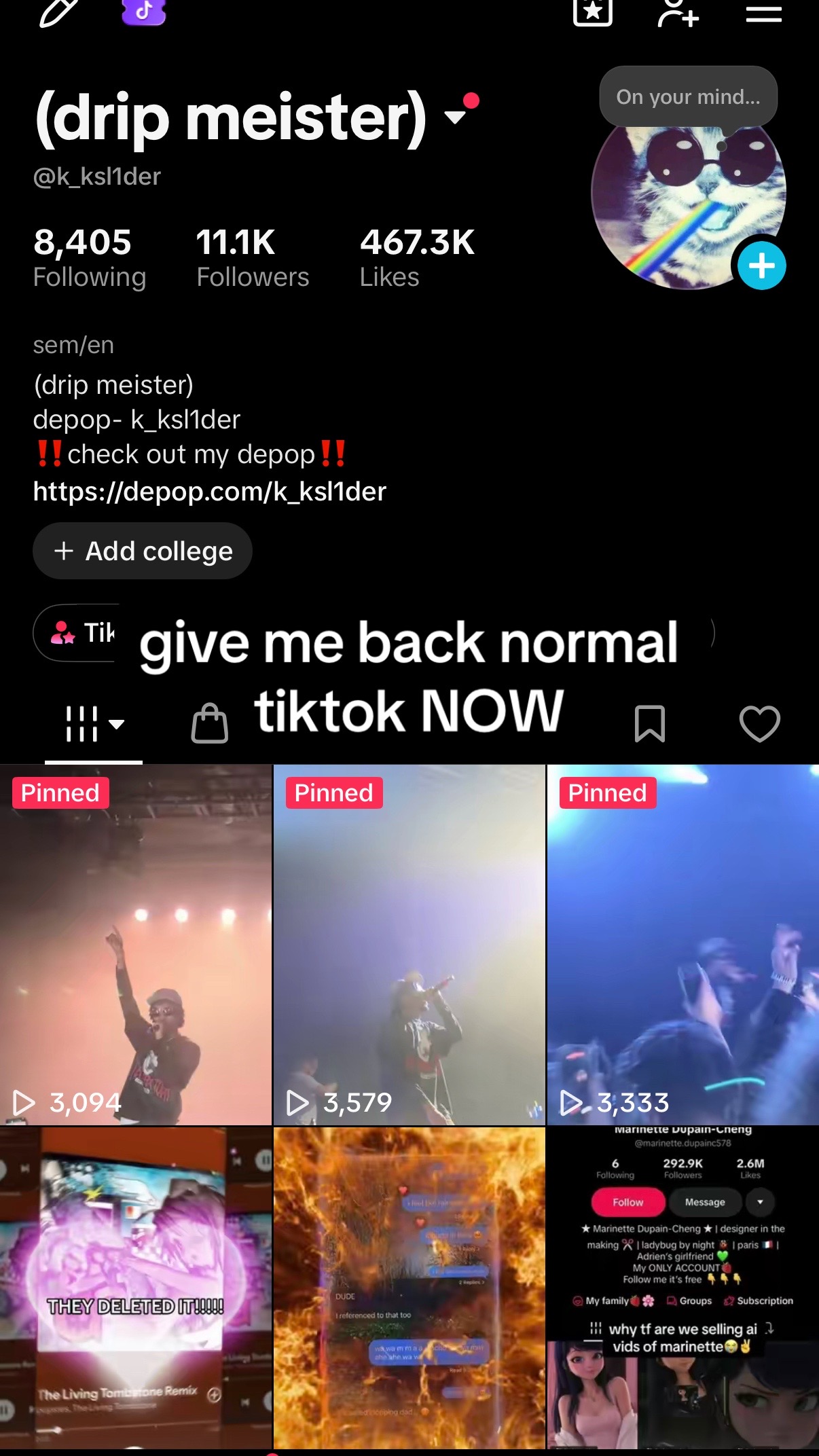Open the depop.com/k_ksl1der link
The image size is (819, 1456).
click(x=210, y=491)
